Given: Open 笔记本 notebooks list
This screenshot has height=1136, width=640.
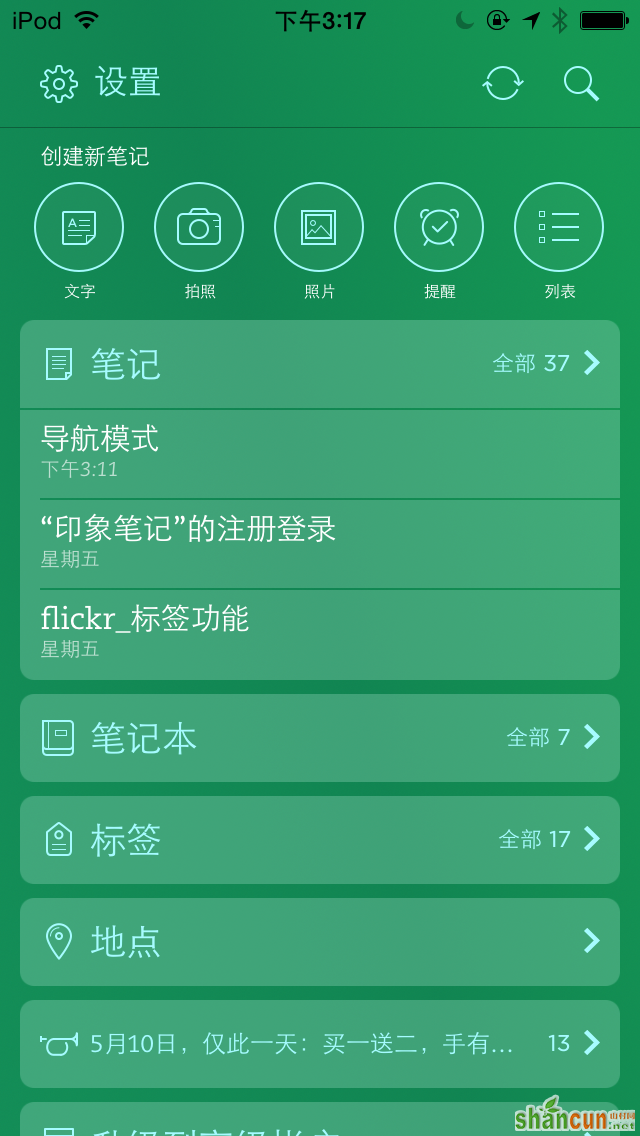Looking at the screenshot, I should pyautogui.click(x=320, y=738).
